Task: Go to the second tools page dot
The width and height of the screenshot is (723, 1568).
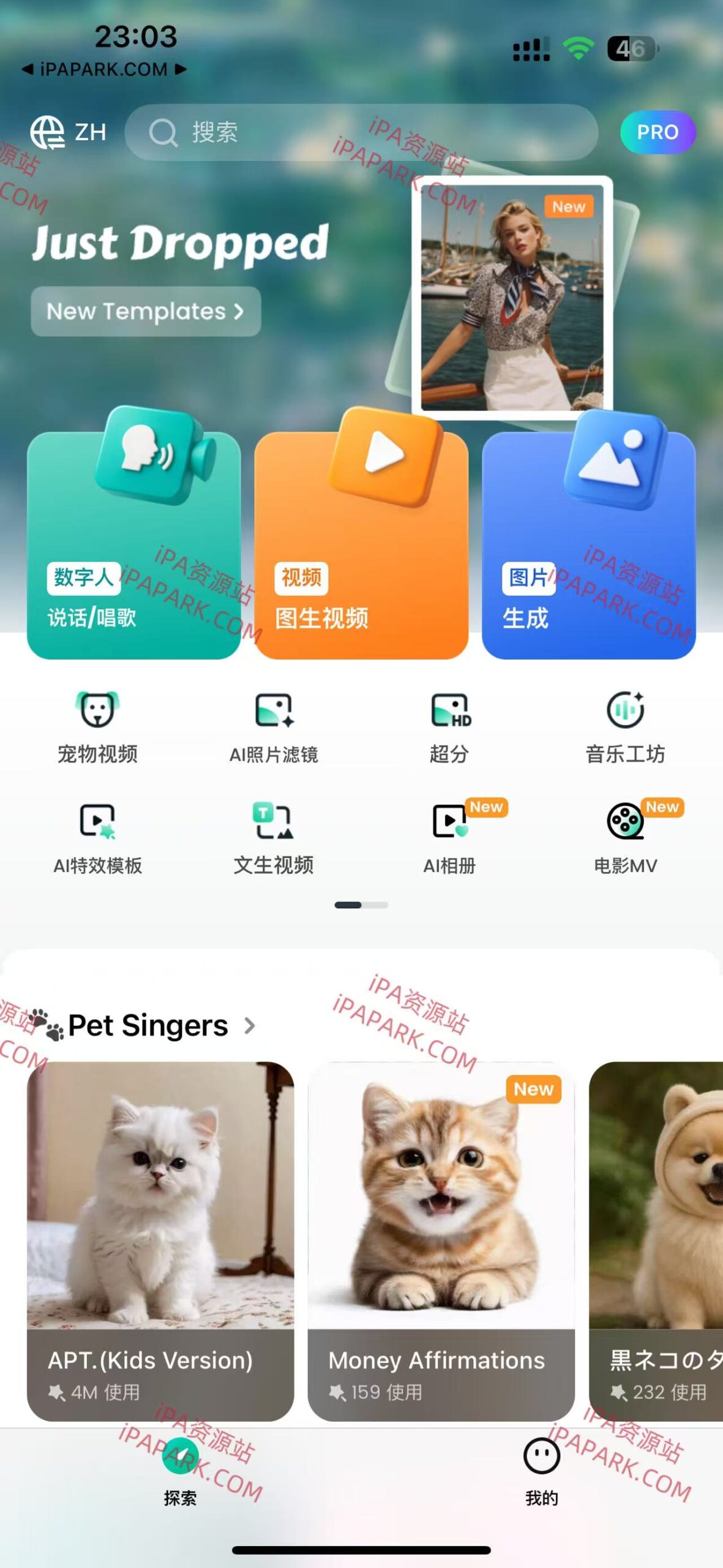Action: pos(377,904)
